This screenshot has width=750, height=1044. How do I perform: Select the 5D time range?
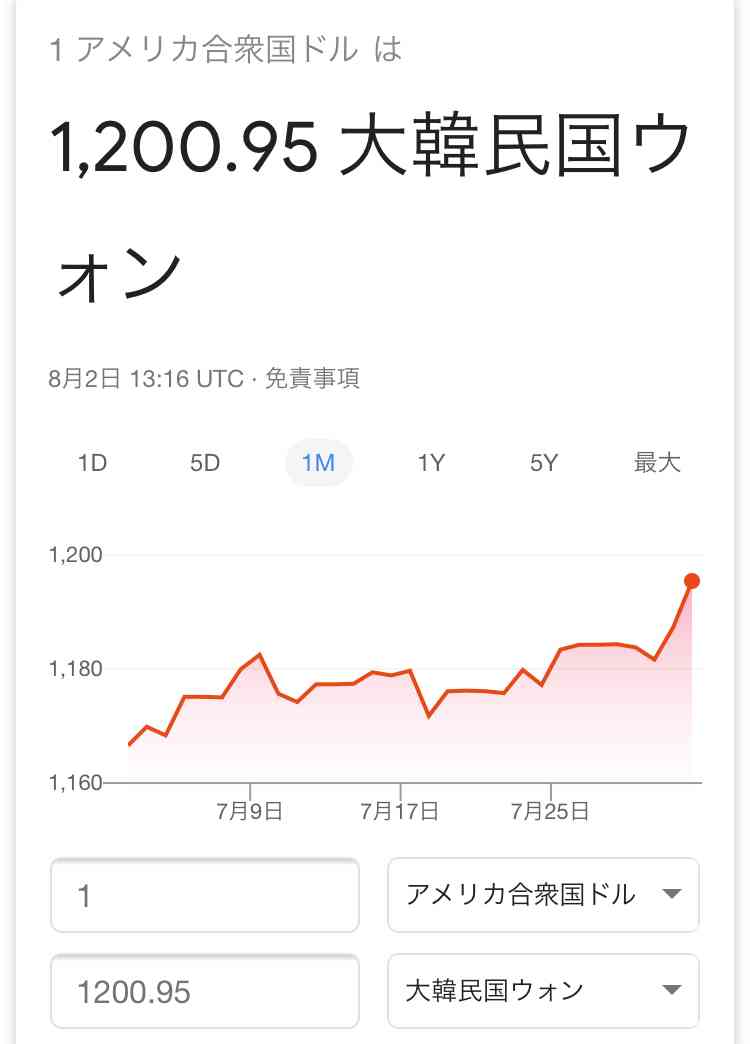pos(205,463)
